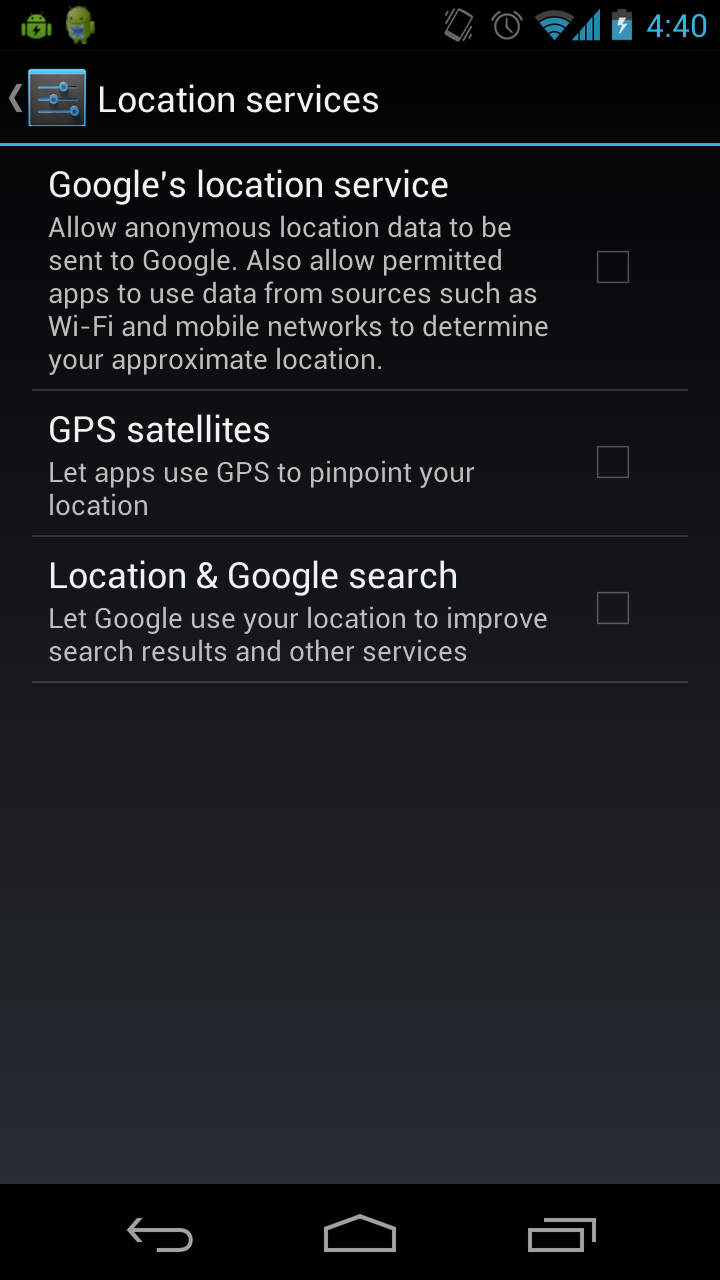Check the GPS satellites option
This screenshot has width=720, height=1280.
613,462
